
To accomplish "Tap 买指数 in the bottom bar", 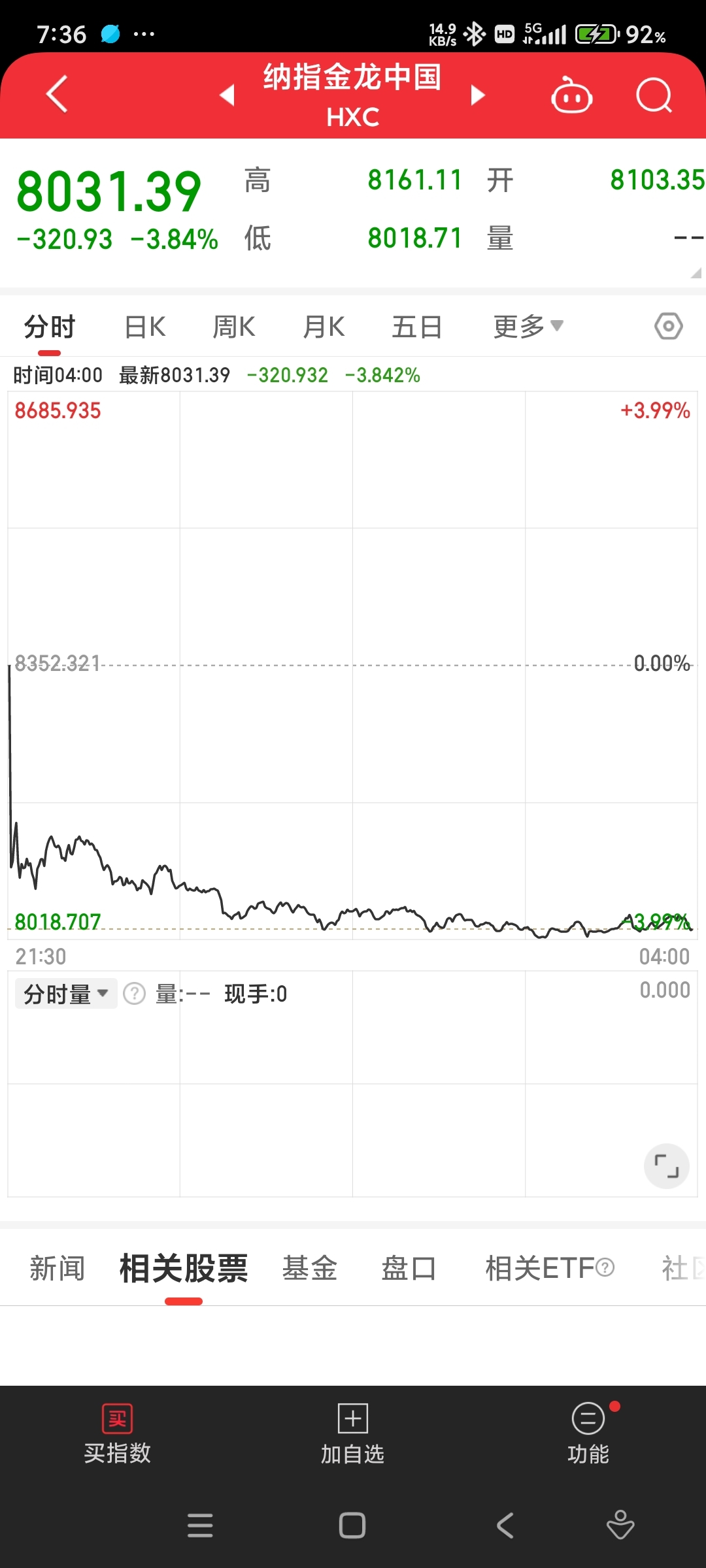I will click(x=118, y=1434).
